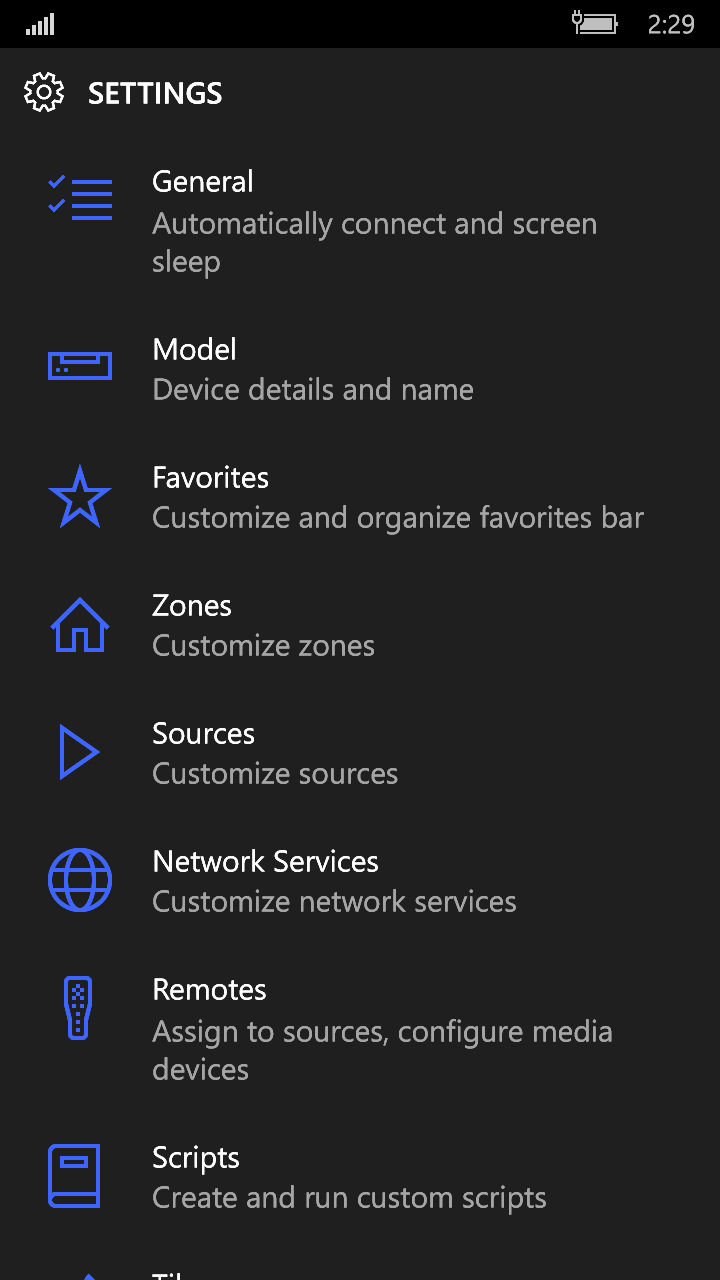Viewport: 720px width, 1280px height.
Task: Open Network Services settings
Action: coord(265,862)
